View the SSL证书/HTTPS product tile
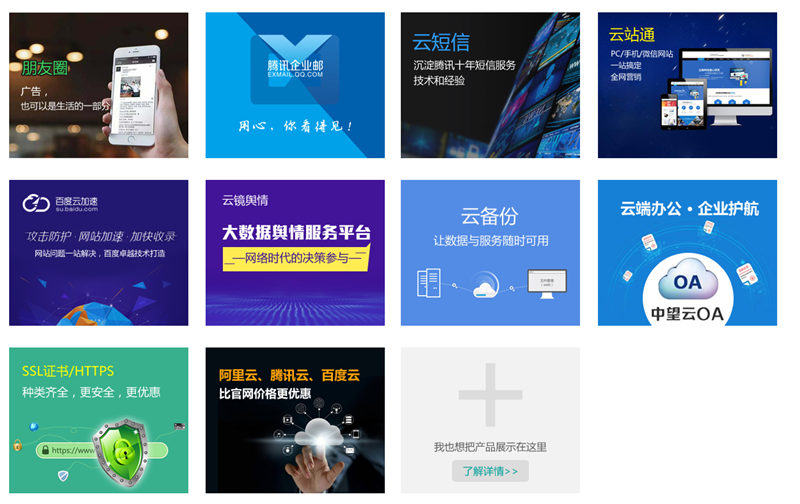The height and width of the screenshot is (504, 800). click(98, 420)
